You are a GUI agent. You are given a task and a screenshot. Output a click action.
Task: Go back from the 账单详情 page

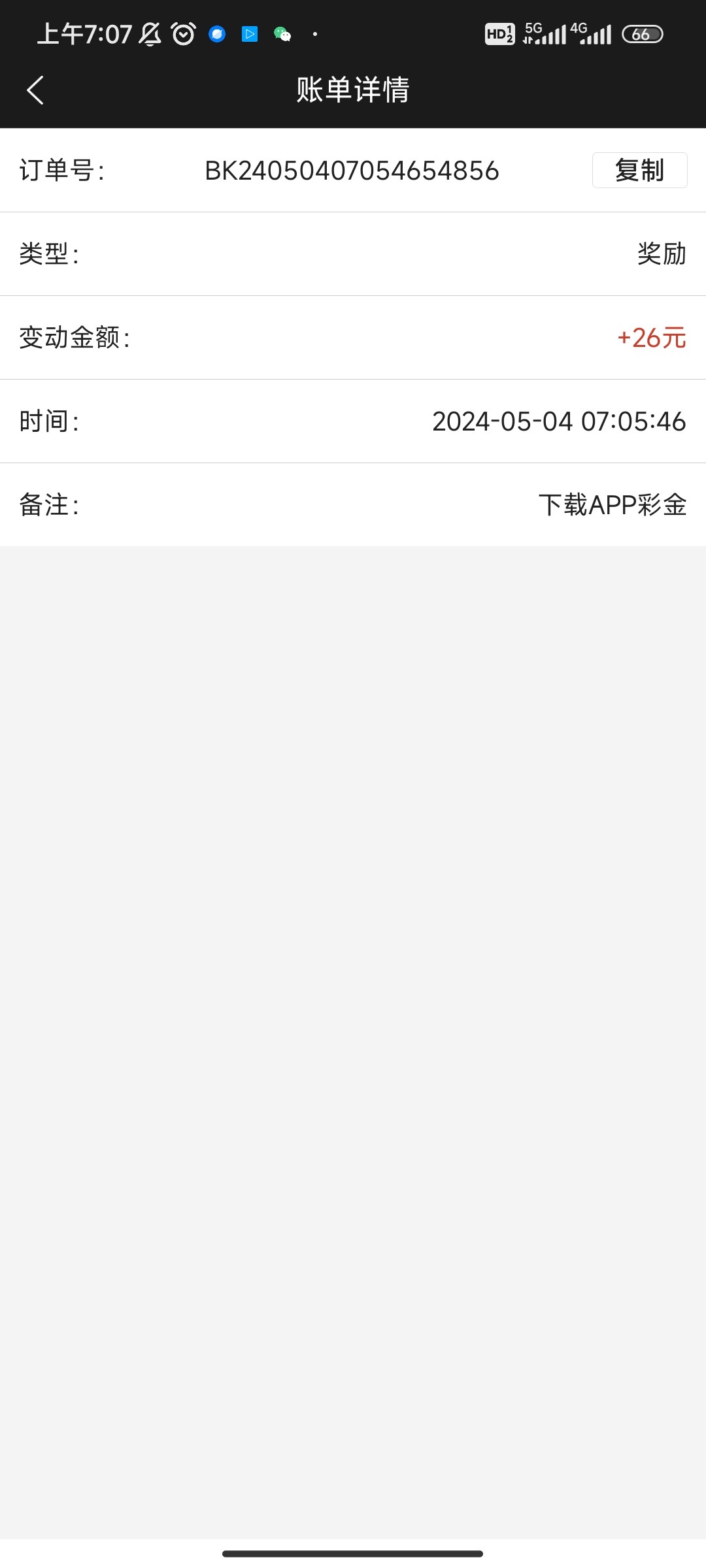(35, 90)
